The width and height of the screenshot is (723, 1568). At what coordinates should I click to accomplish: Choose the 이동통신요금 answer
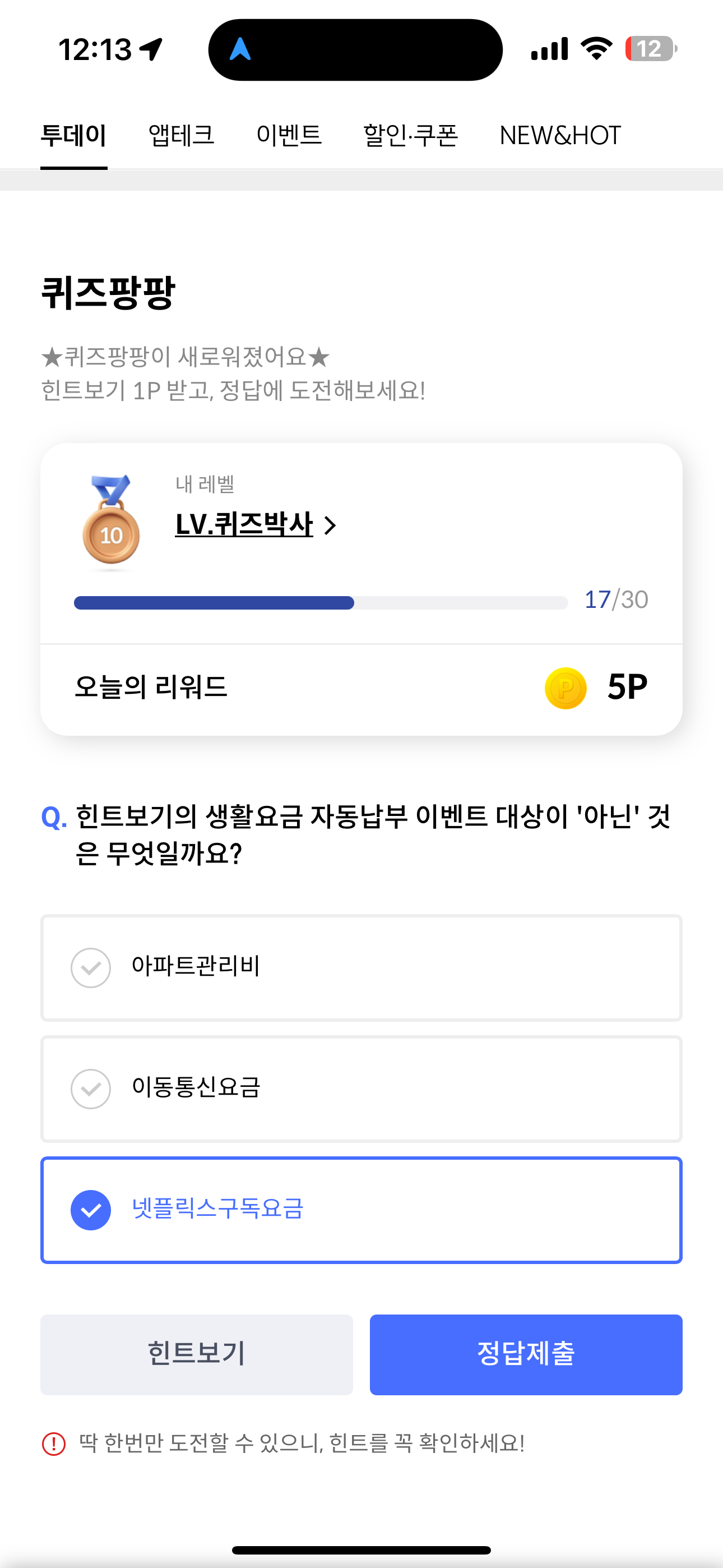pyautogui.click(x=361, y=1089)
